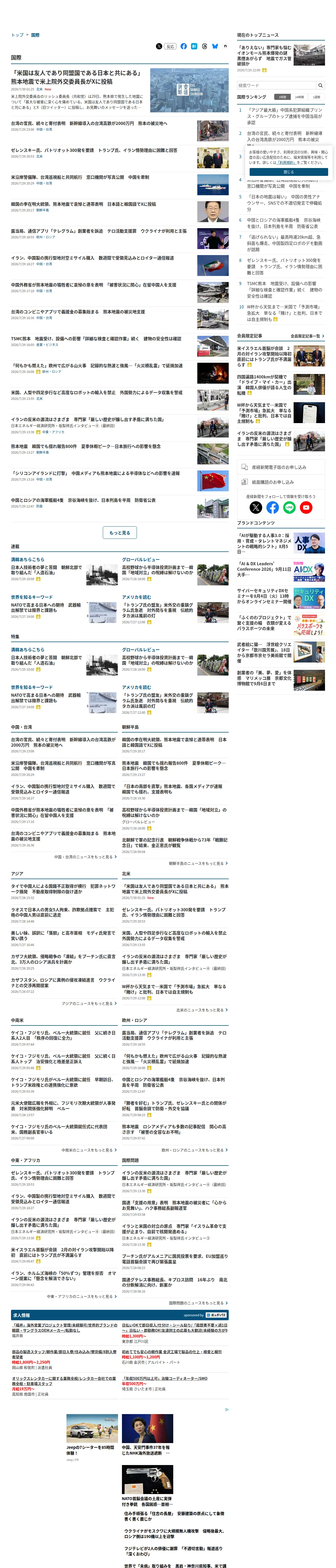Follow on YouTube via red icon

tap(306, 507)
